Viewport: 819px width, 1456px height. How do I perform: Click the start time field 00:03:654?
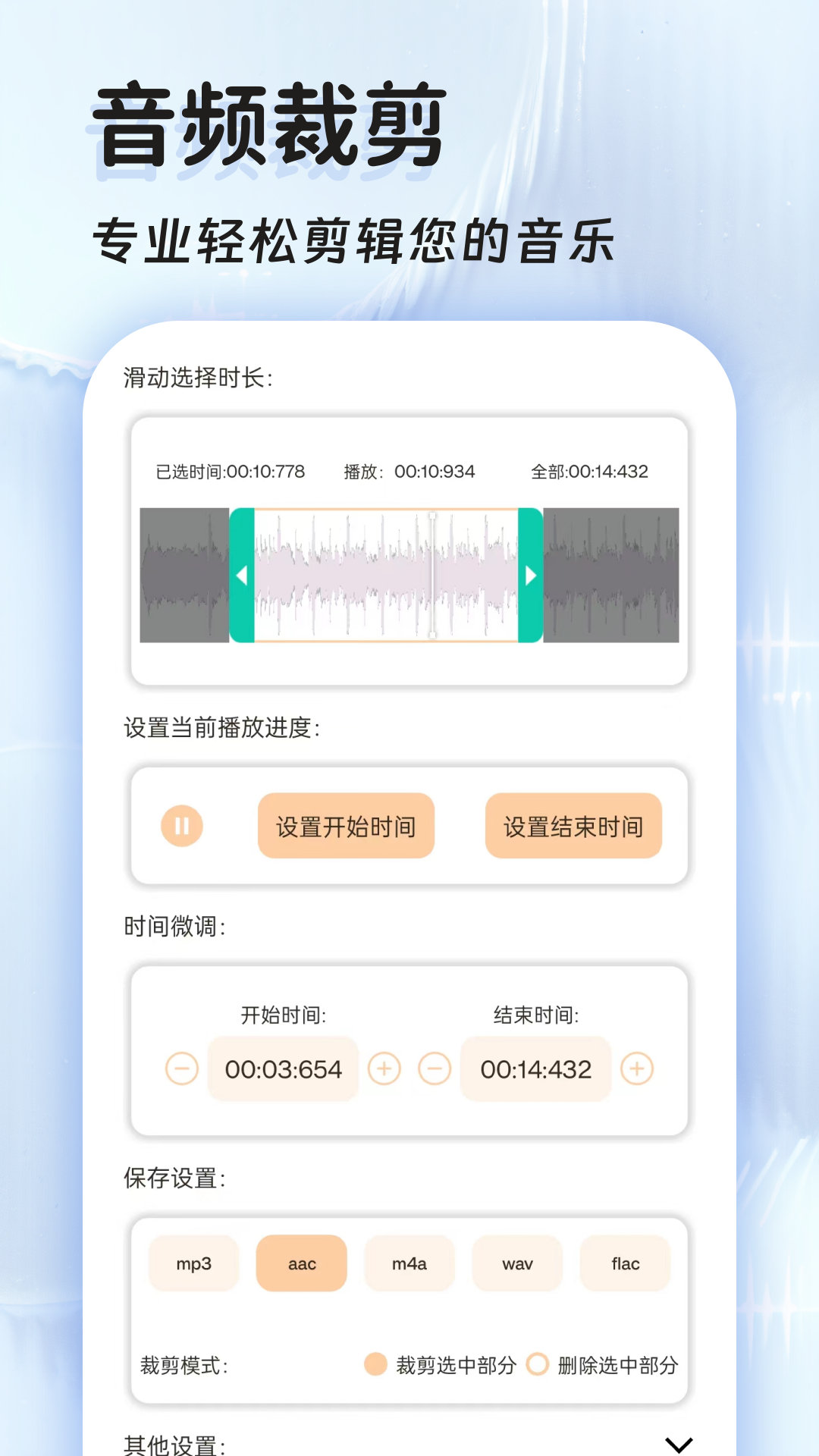pos(283,1069)
